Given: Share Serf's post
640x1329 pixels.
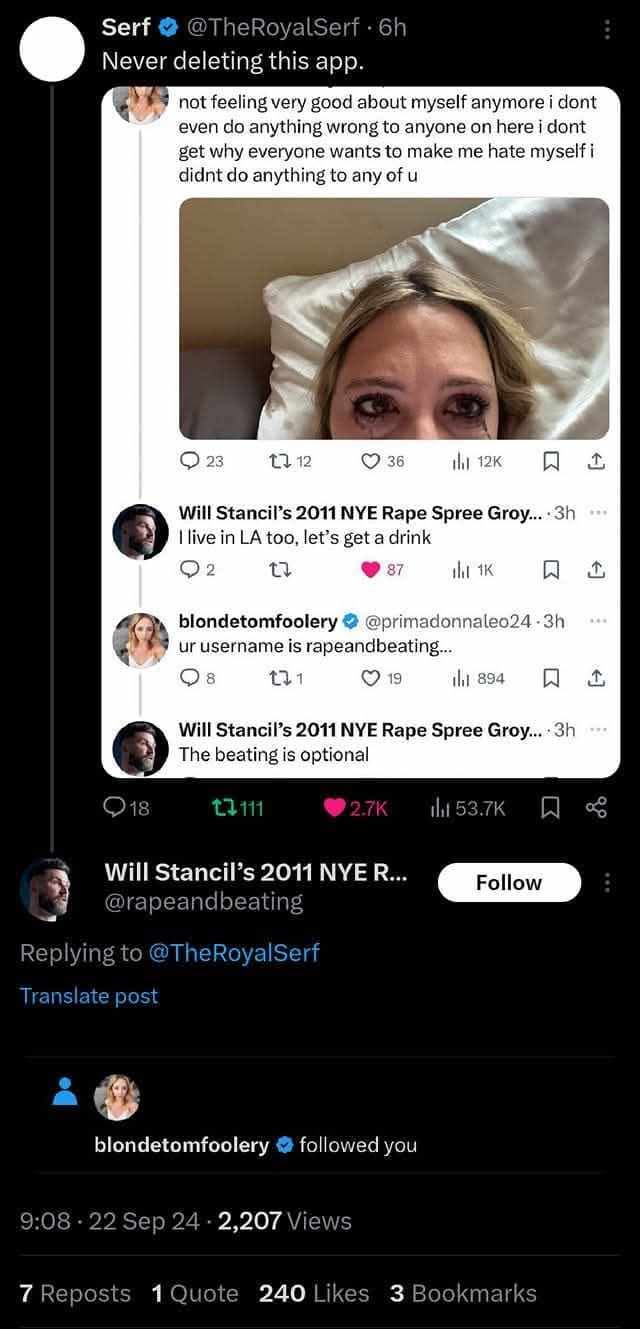Looking at the screenshot, I should tap(596, 808).
